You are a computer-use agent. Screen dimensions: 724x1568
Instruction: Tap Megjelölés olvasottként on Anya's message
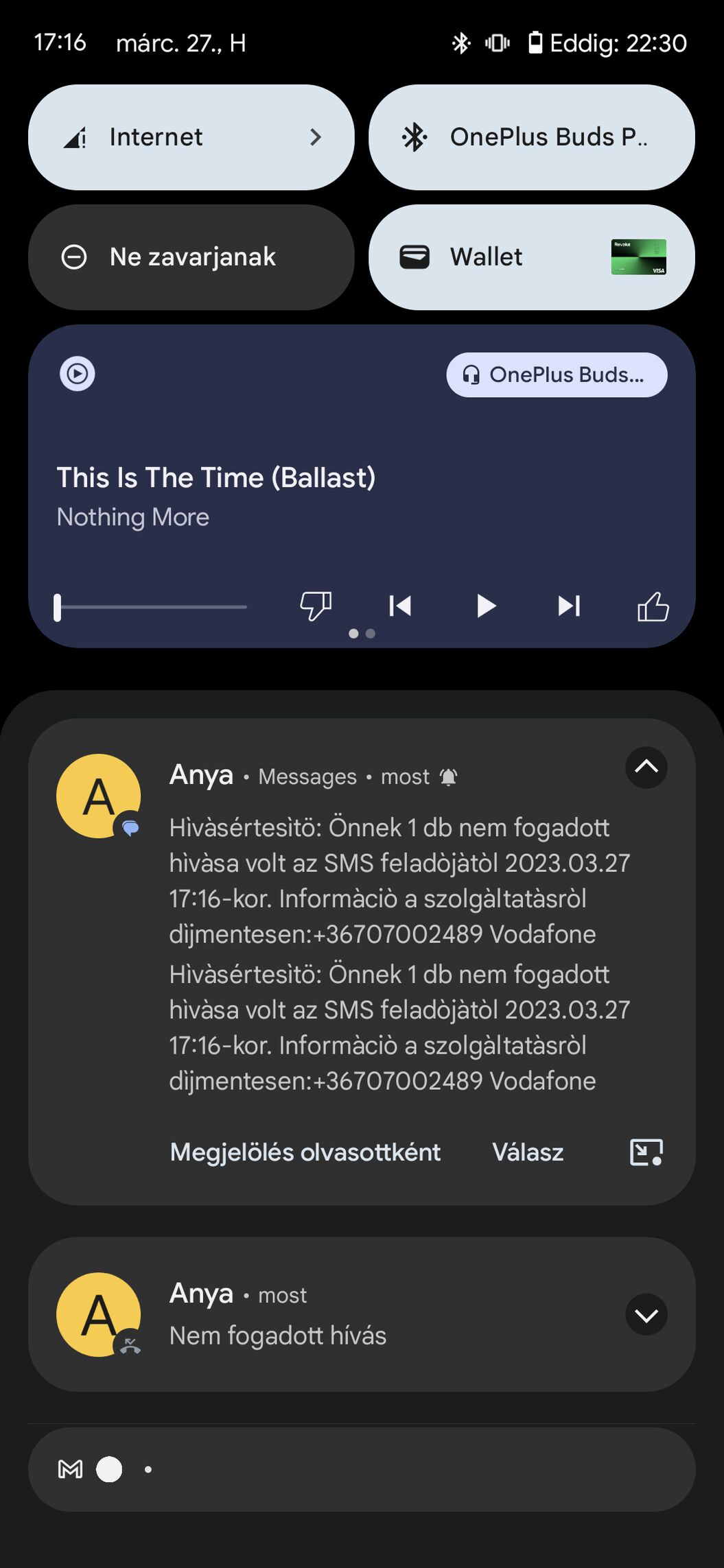tap(305, 1152)
